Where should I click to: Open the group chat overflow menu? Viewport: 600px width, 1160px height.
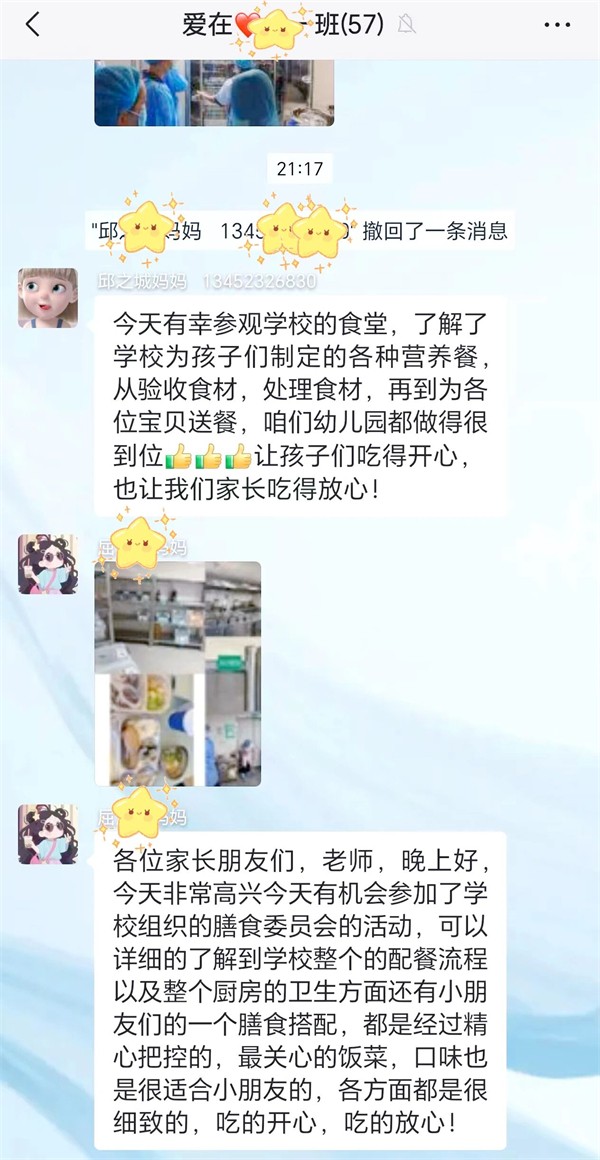pyautogui.click(x=558, y=26)
